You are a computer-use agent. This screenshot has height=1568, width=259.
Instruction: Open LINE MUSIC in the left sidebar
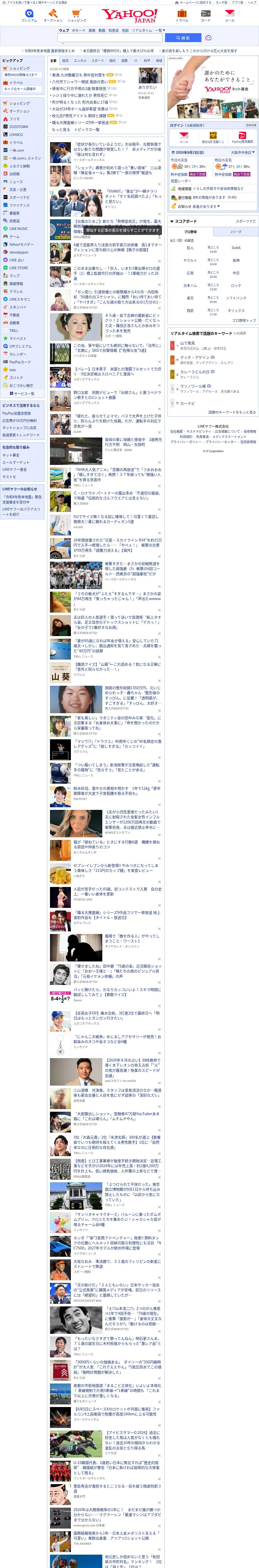[18, 229]
